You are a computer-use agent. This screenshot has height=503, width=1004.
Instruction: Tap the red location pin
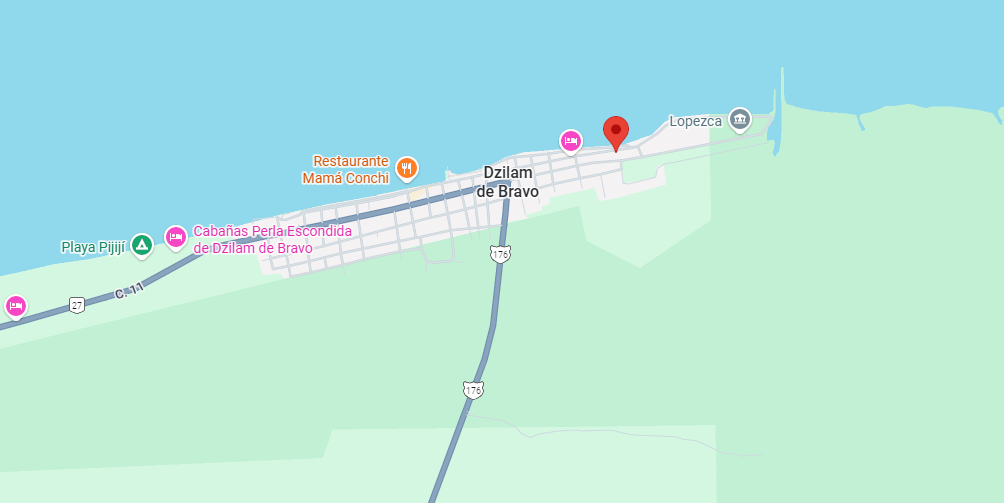tap(616, 132)
